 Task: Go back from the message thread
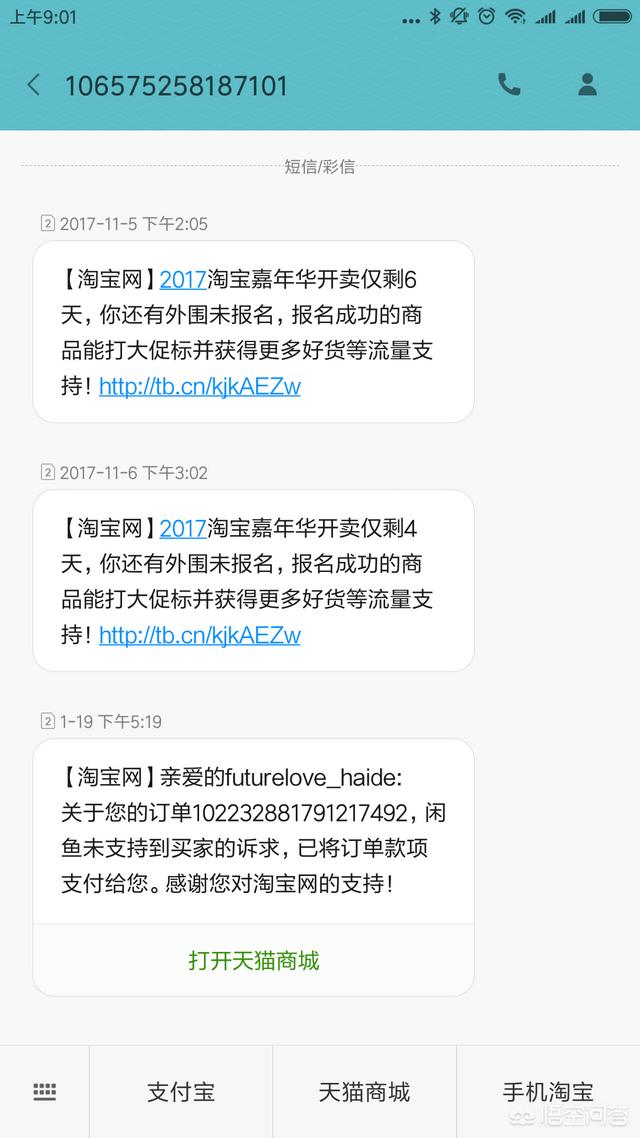(33, 85)
